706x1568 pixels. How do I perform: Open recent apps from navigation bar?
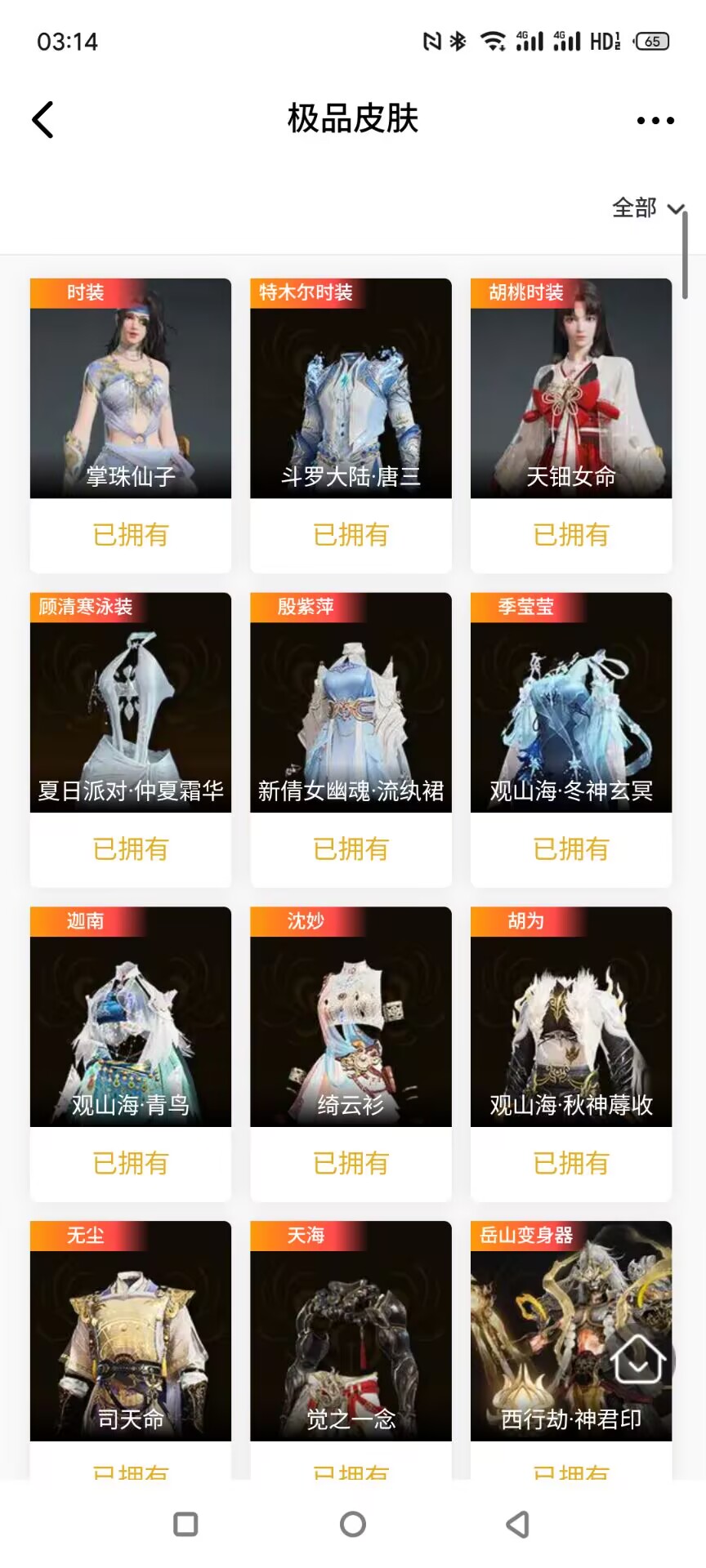tap(186, 1524)
